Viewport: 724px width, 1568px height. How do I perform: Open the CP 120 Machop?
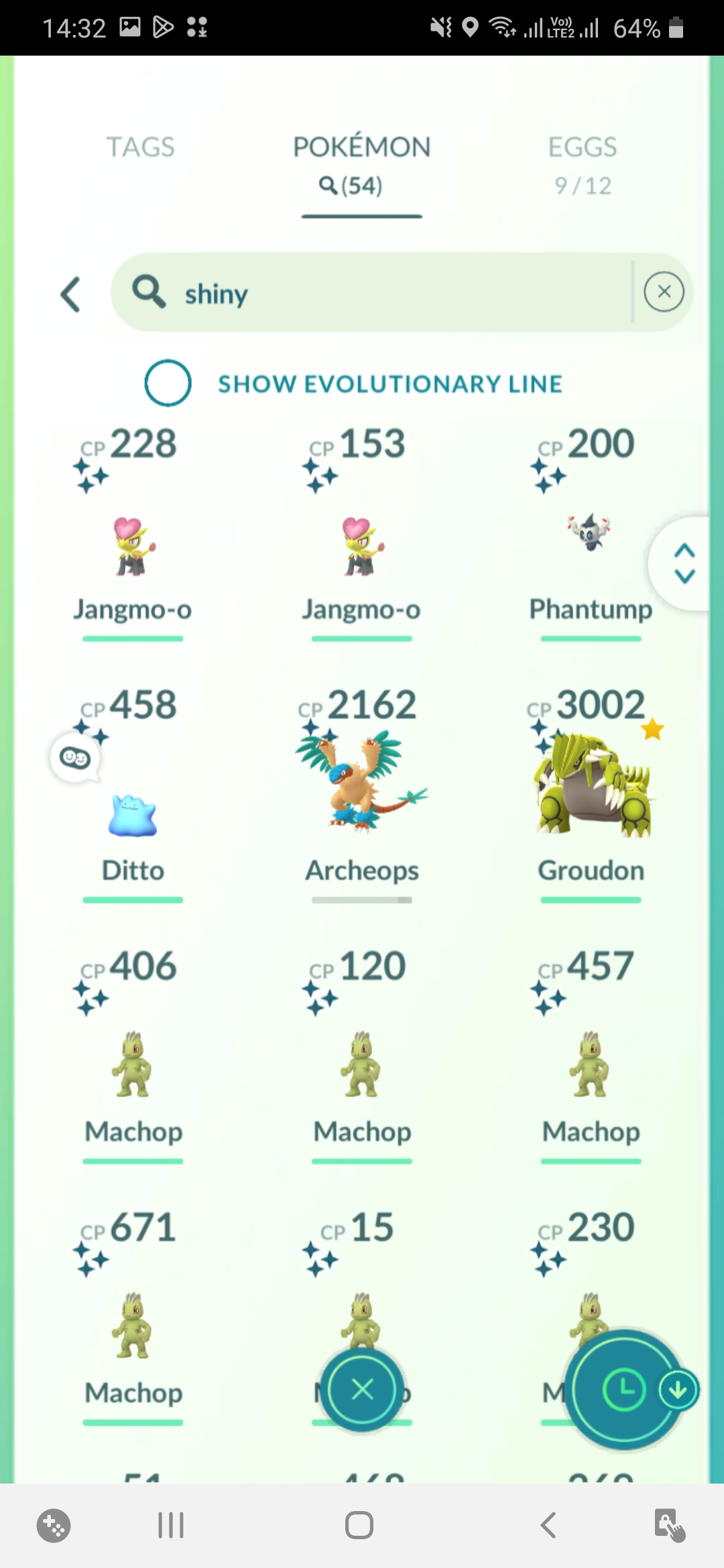click(x=361, y=1065)
